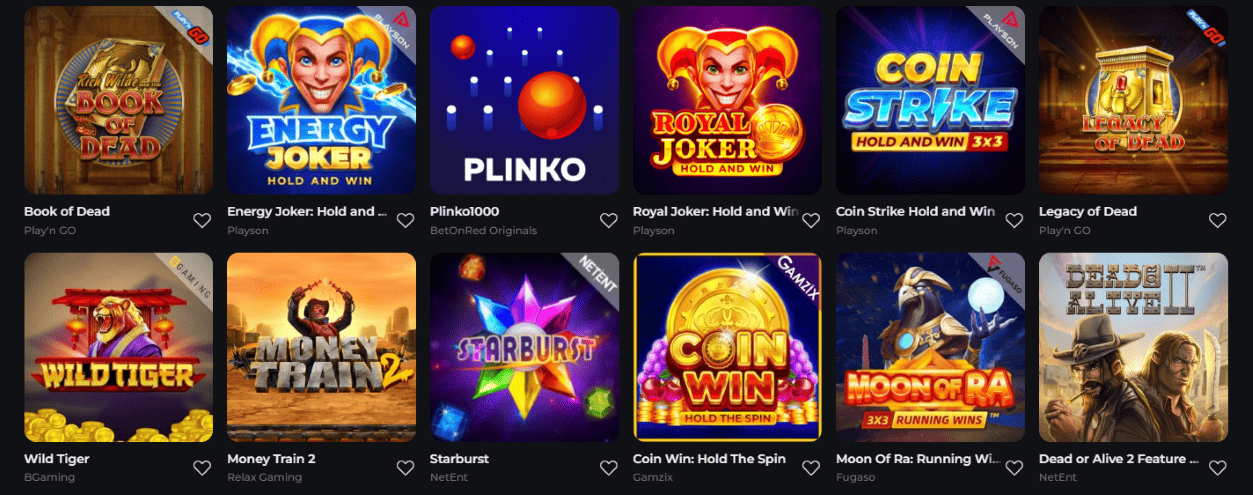The height and width of the screenshot is (495, 1253).
Task: Play Royal Joker: Hold and Win
Action: click(x=727, y=100)
